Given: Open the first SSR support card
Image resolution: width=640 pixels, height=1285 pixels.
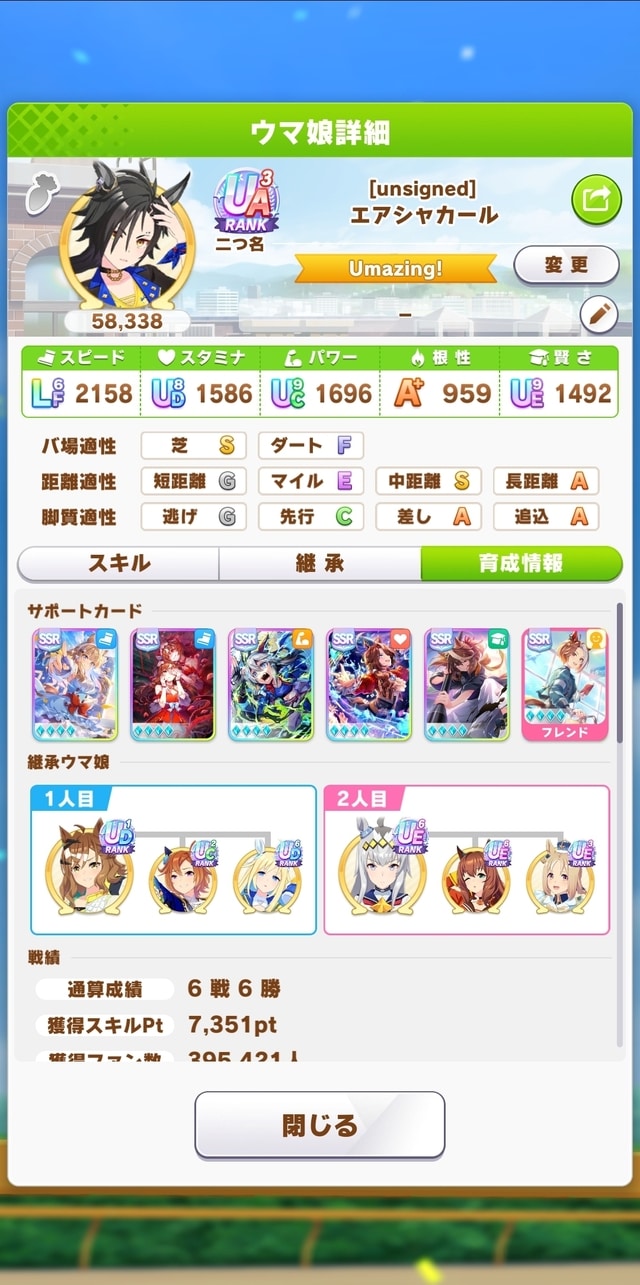Looking at the screenshot, I should [x=75, y=684].
